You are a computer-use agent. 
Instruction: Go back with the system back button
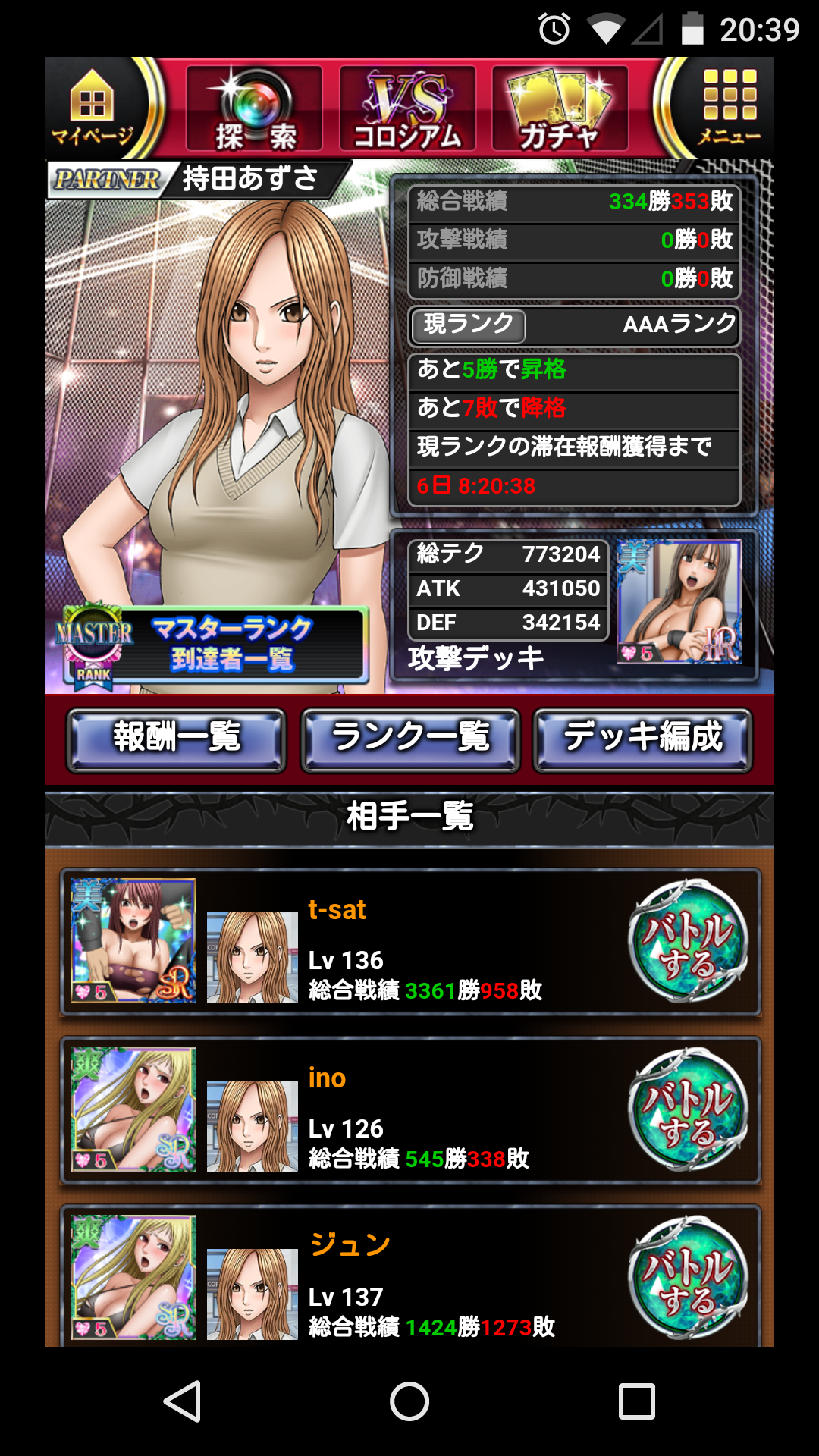pos(183,1401)
